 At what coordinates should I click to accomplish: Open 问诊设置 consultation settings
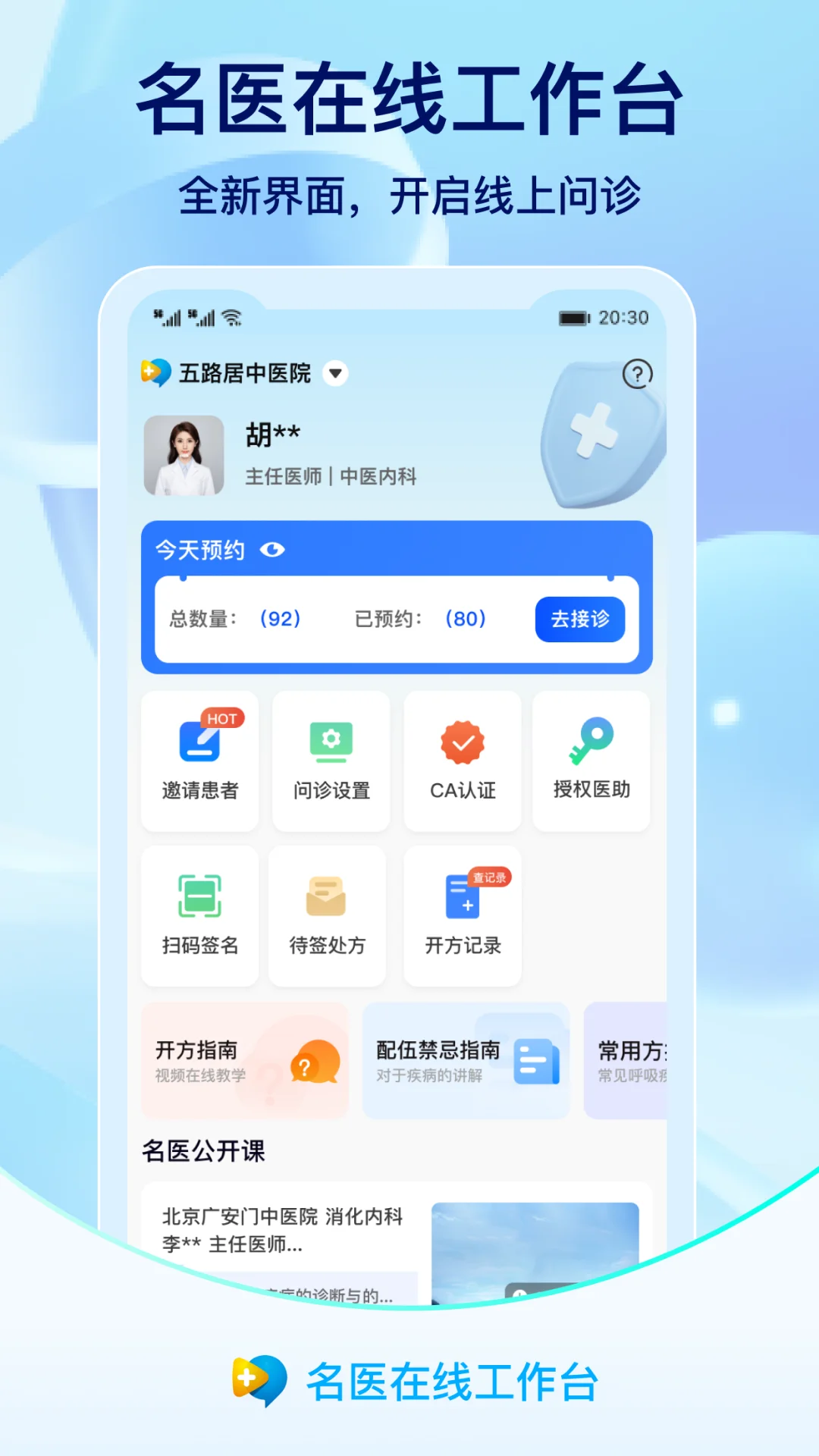[x=331, y=761]
